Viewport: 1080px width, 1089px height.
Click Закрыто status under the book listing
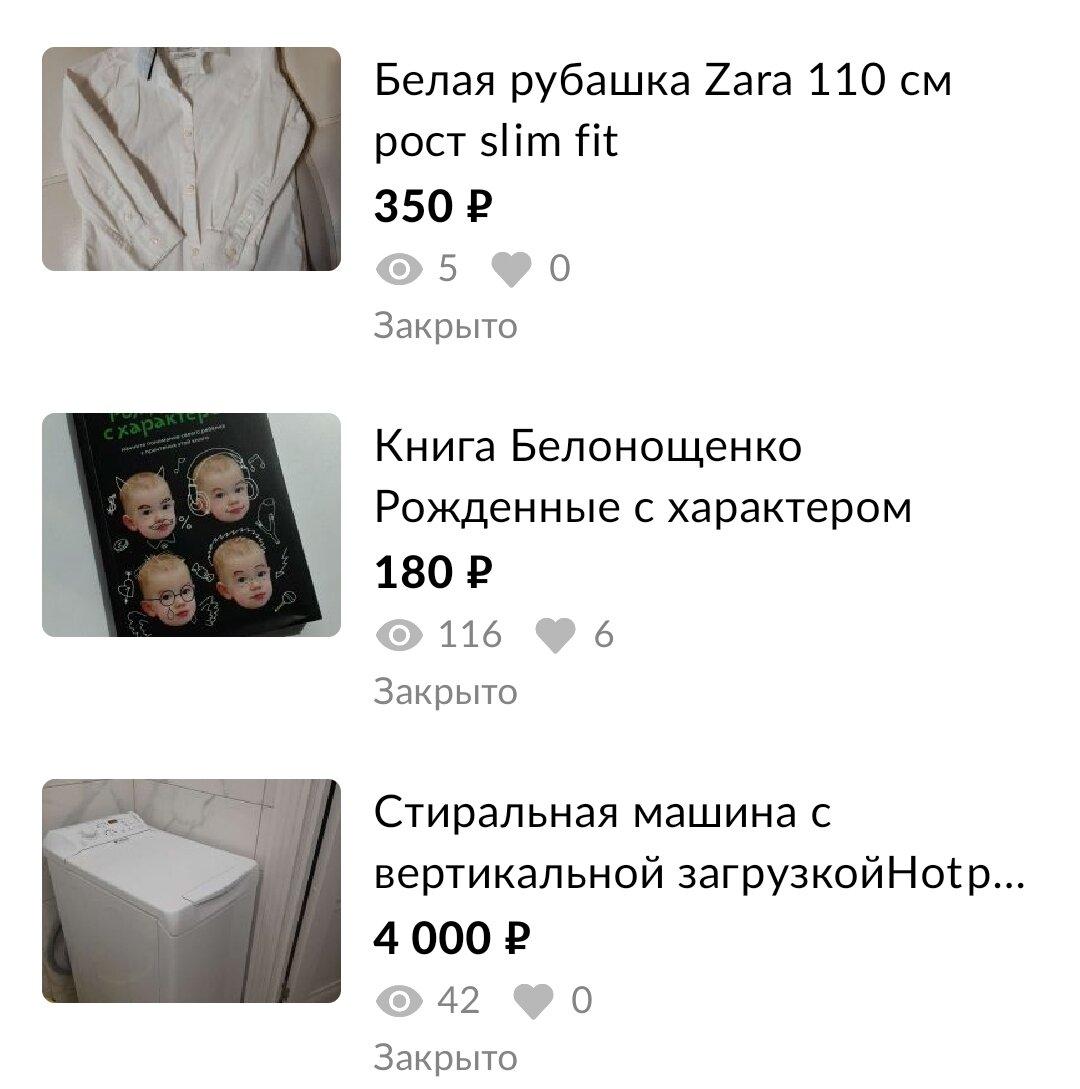point(443,690)
